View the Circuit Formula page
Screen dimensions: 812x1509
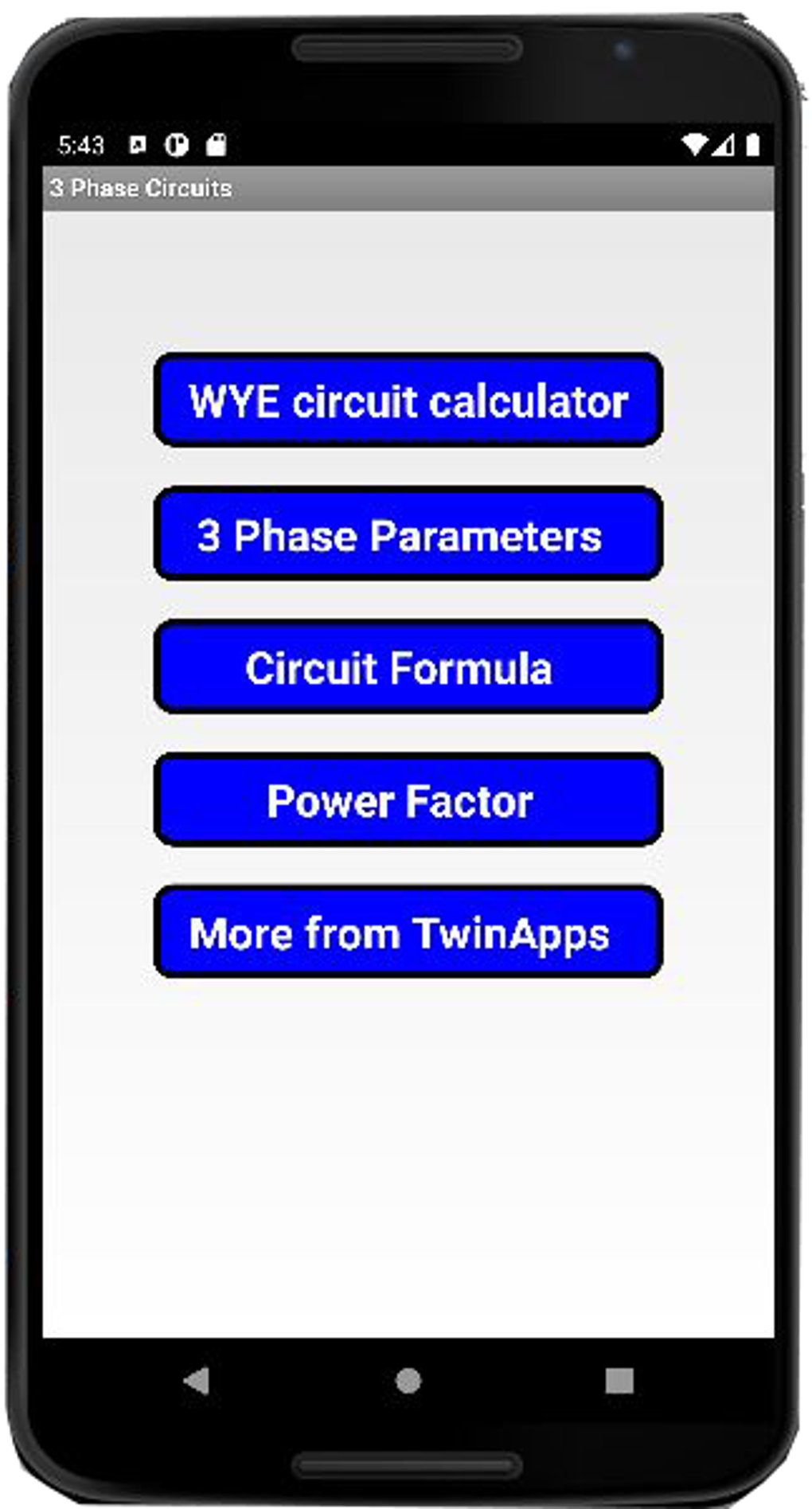click(x=407, y=668)
